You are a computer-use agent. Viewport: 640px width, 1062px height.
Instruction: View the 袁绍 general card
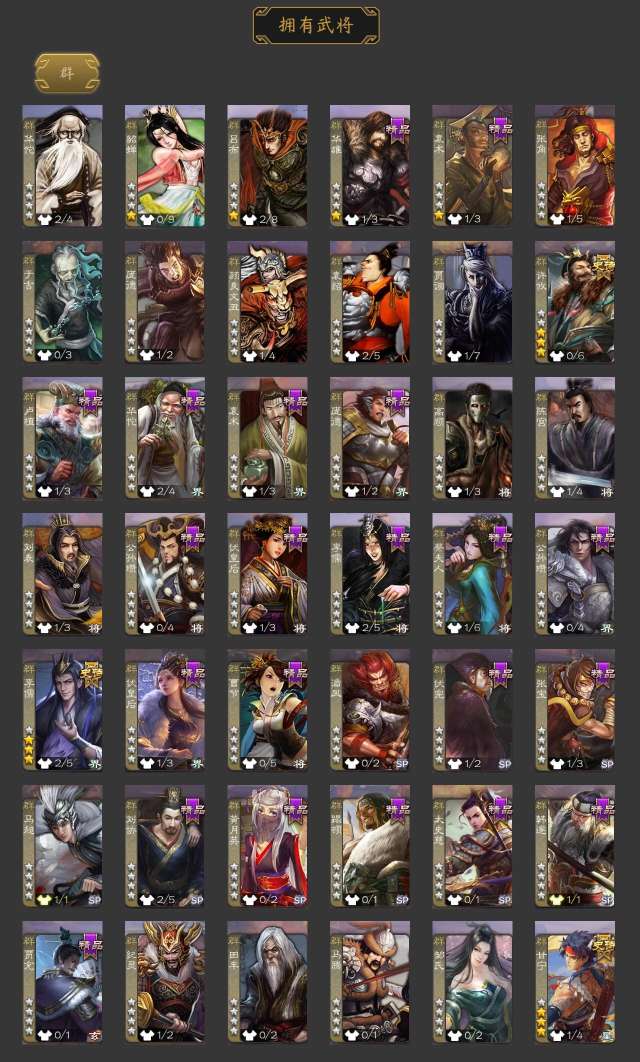tap(370, 302)
